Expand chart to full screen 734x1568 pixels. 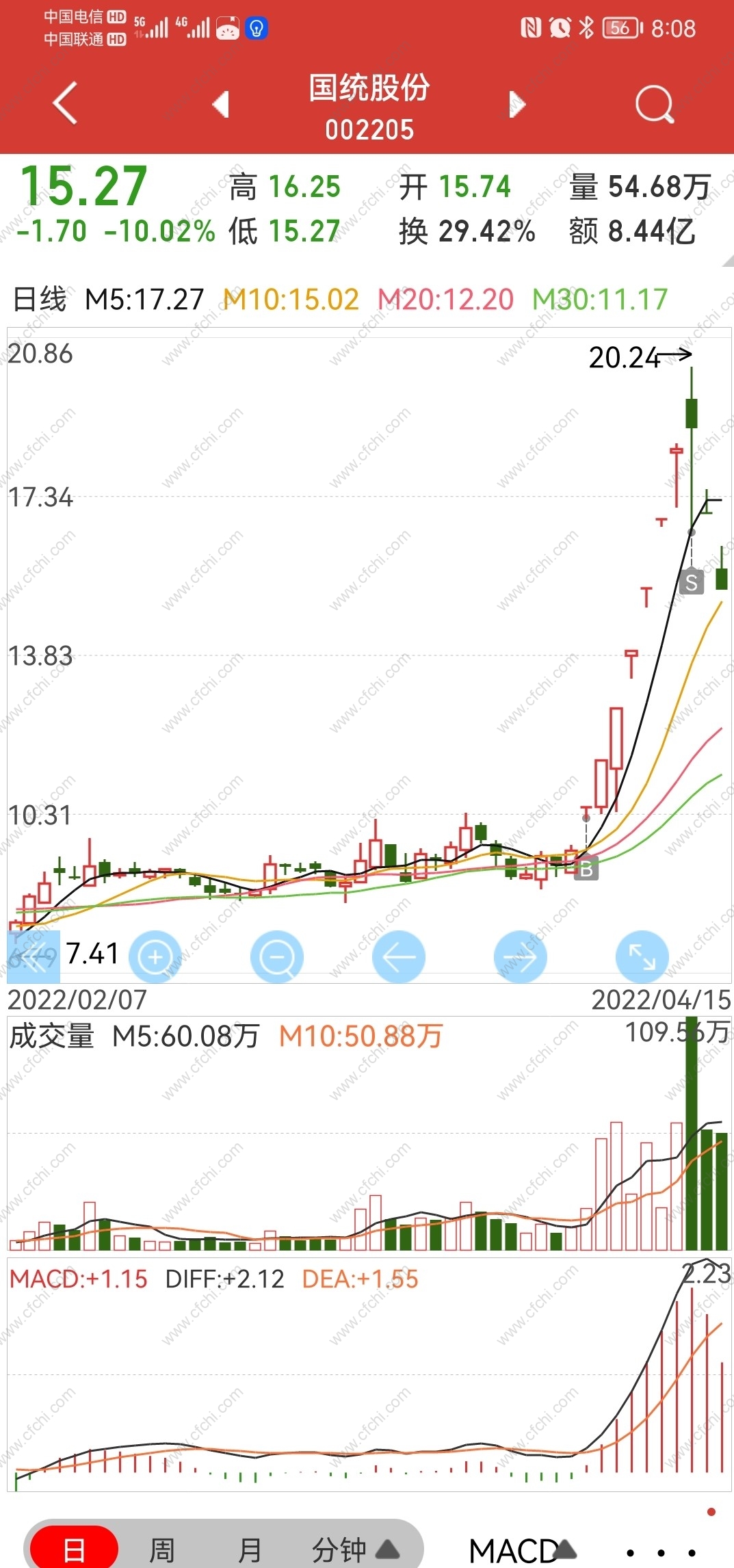tap(642, 956)
